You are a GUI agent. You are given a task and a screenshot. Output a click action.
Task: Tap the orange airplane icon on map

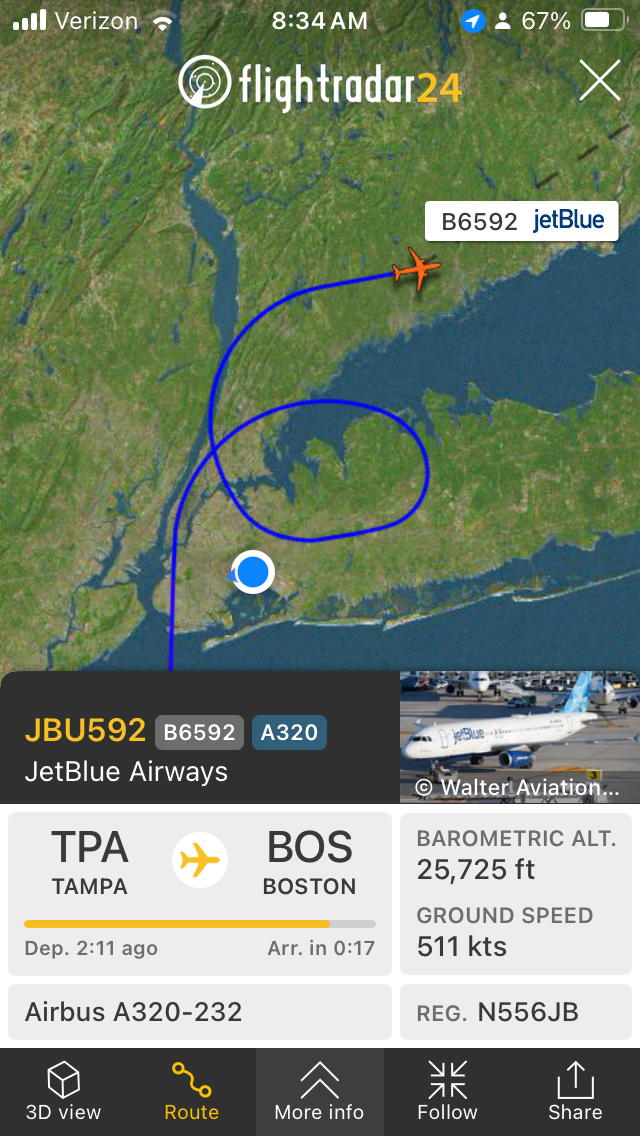coord(415,269)
